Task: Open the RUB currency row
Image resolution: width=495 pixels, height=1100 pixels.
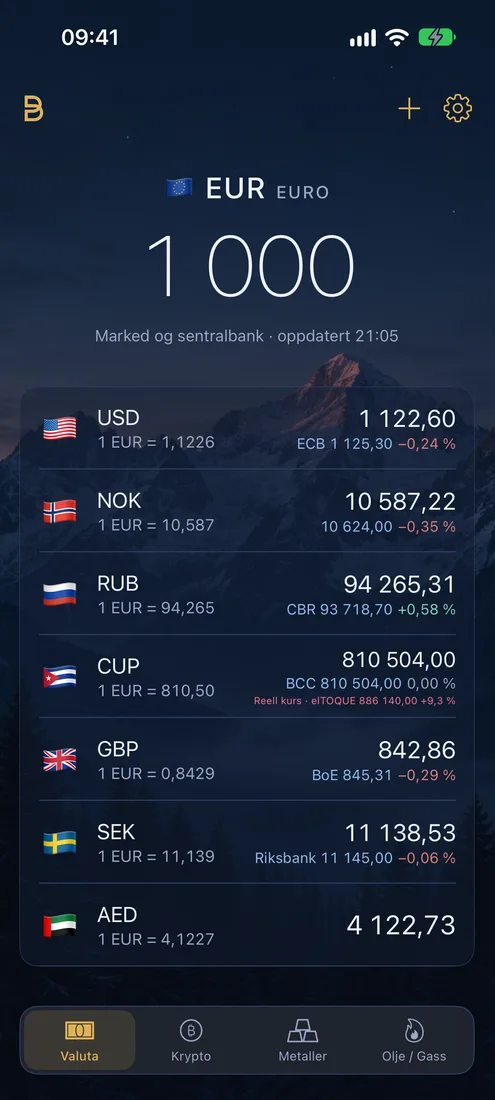Action: tap(248, 593)
